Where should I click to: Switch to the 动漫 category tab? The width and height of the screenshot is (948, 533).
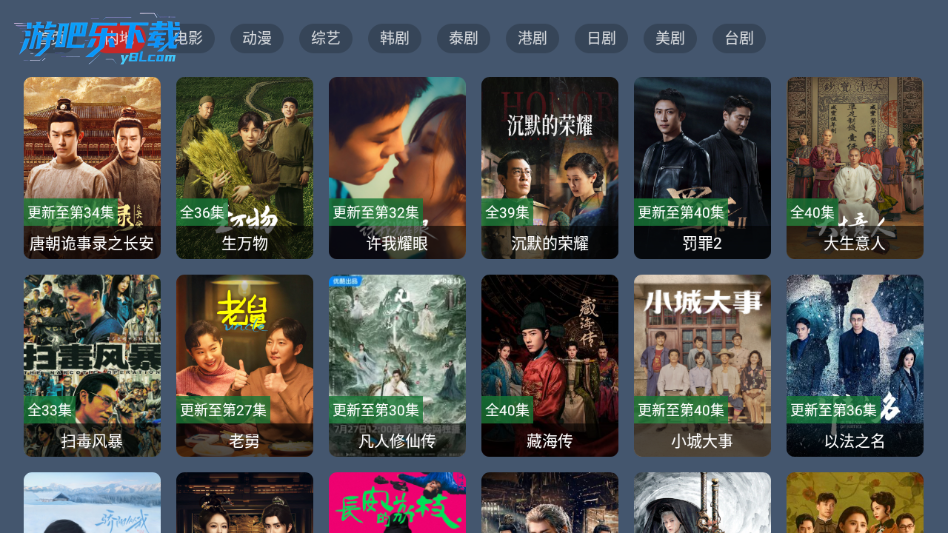point(257,39)
